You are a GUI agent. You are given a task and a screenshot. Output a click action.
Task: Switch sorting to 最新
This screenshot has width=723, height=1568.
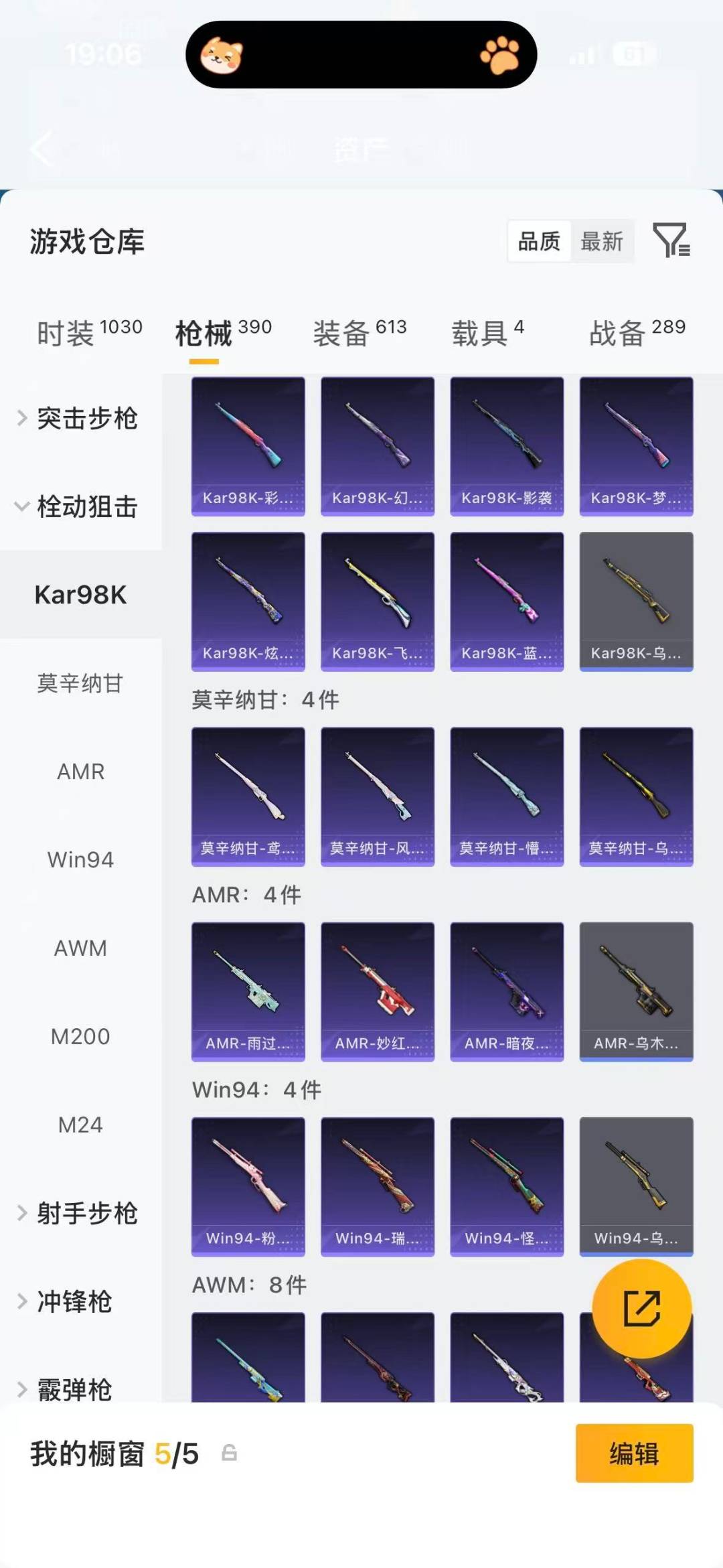602,241
